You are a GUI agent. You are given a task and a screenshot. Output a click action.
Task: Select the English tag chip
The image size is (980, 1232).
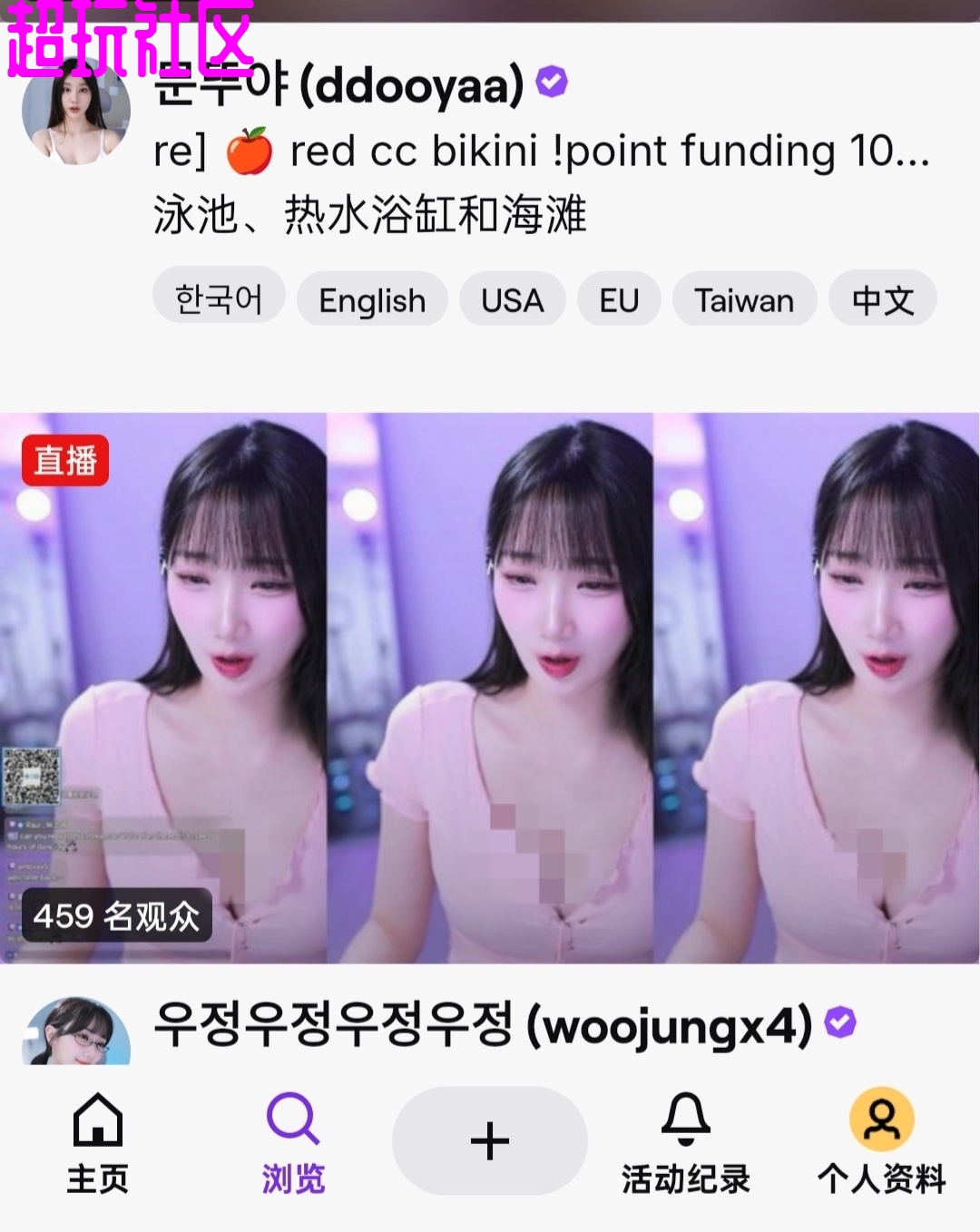click(372, 300)
